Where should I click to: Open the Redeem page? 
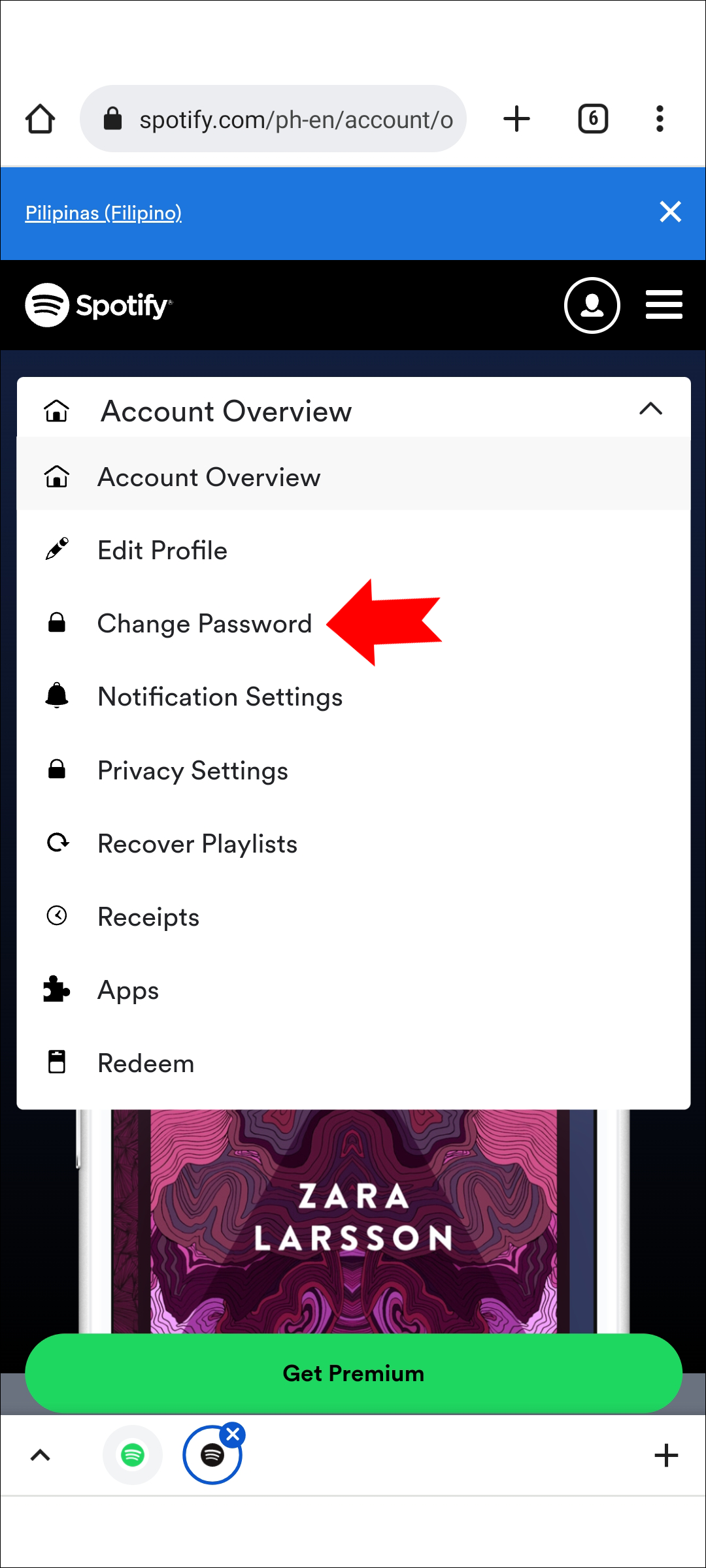146,1064
